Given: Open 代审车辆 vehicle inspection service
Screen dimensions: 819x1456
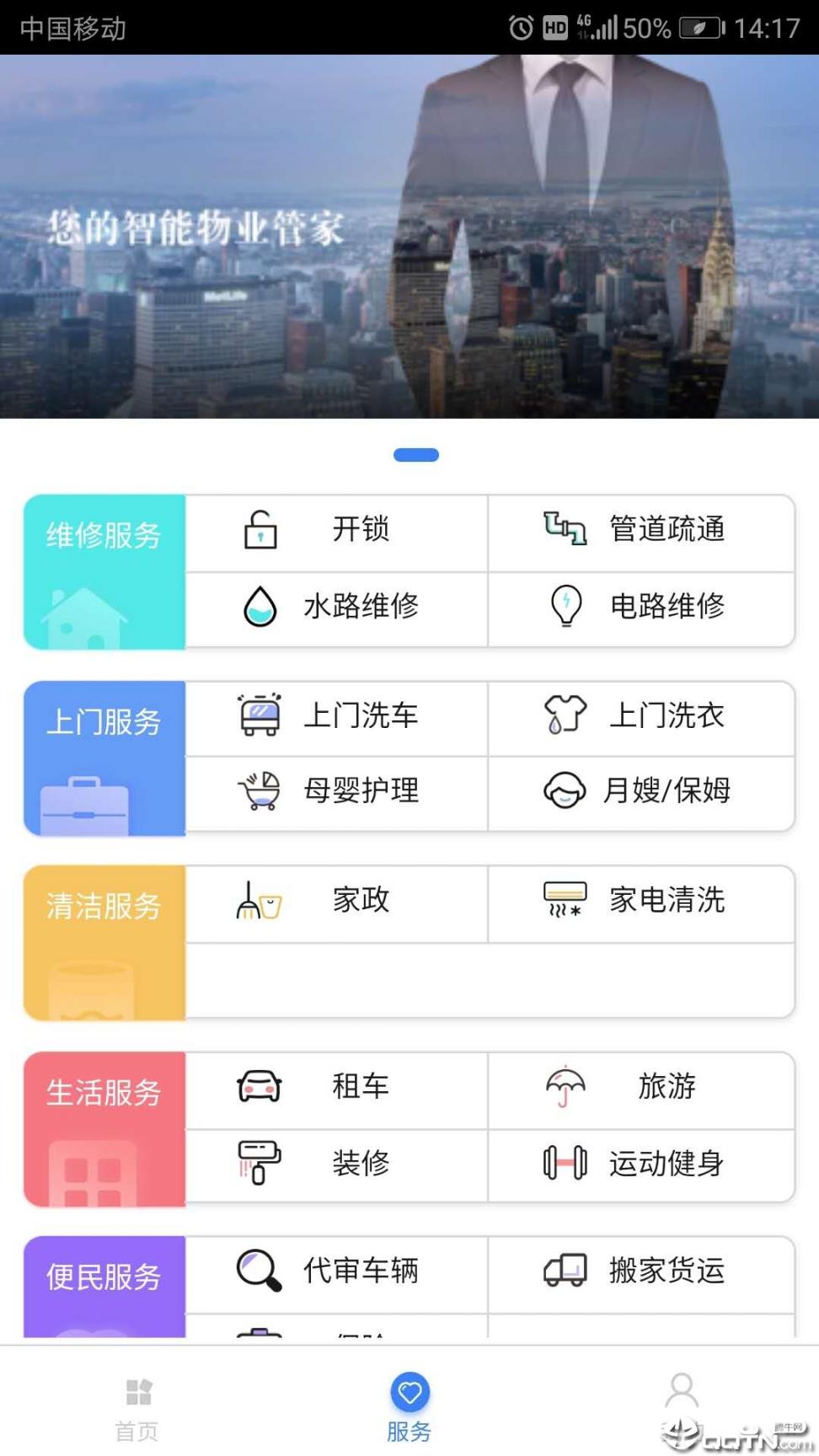Looking at the screenshot, I should coord(336,1271).
